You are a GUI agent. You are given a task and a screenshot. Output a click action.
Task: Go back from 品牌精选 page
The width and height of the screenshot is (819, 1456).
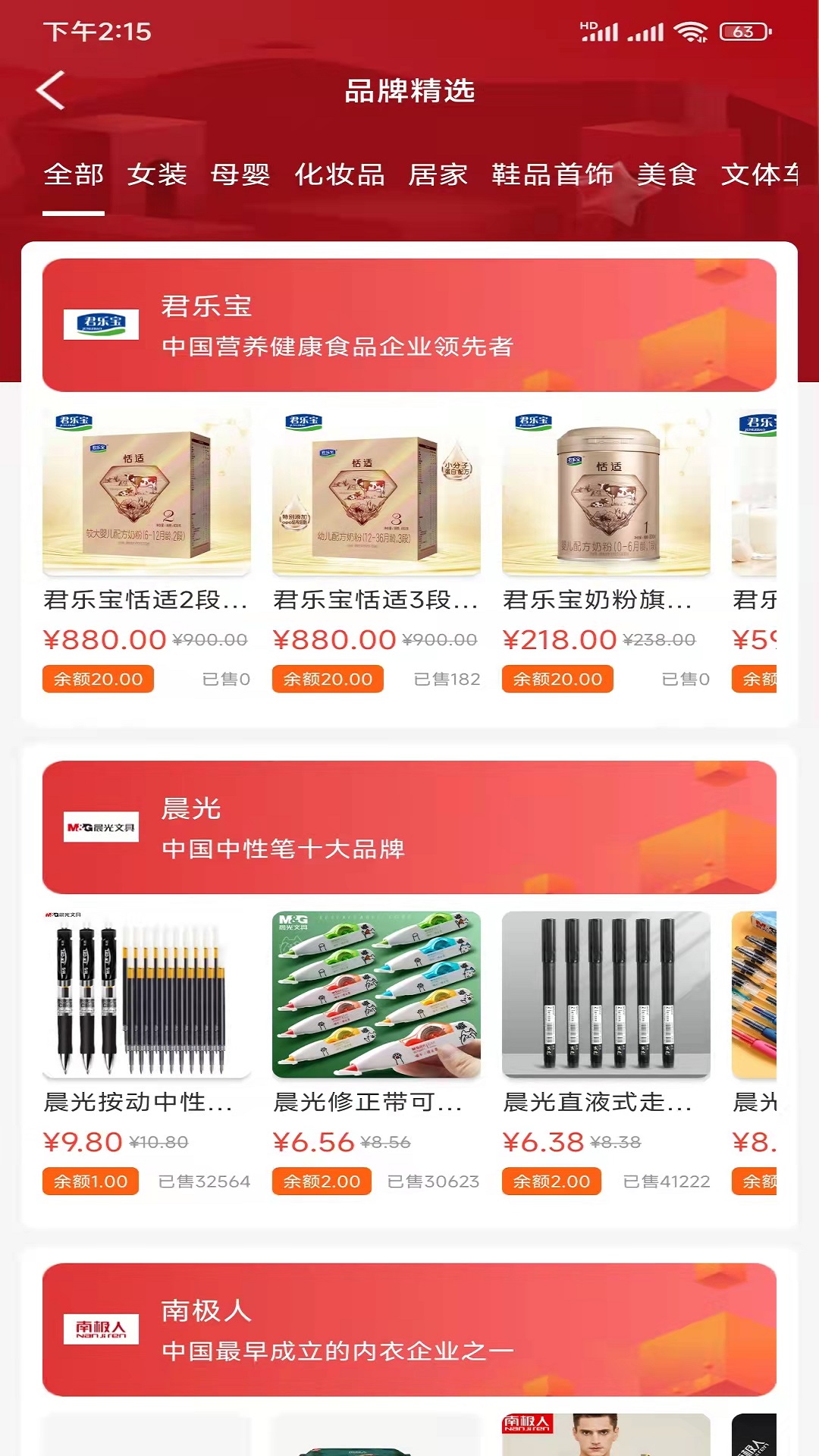pos(51,91)
